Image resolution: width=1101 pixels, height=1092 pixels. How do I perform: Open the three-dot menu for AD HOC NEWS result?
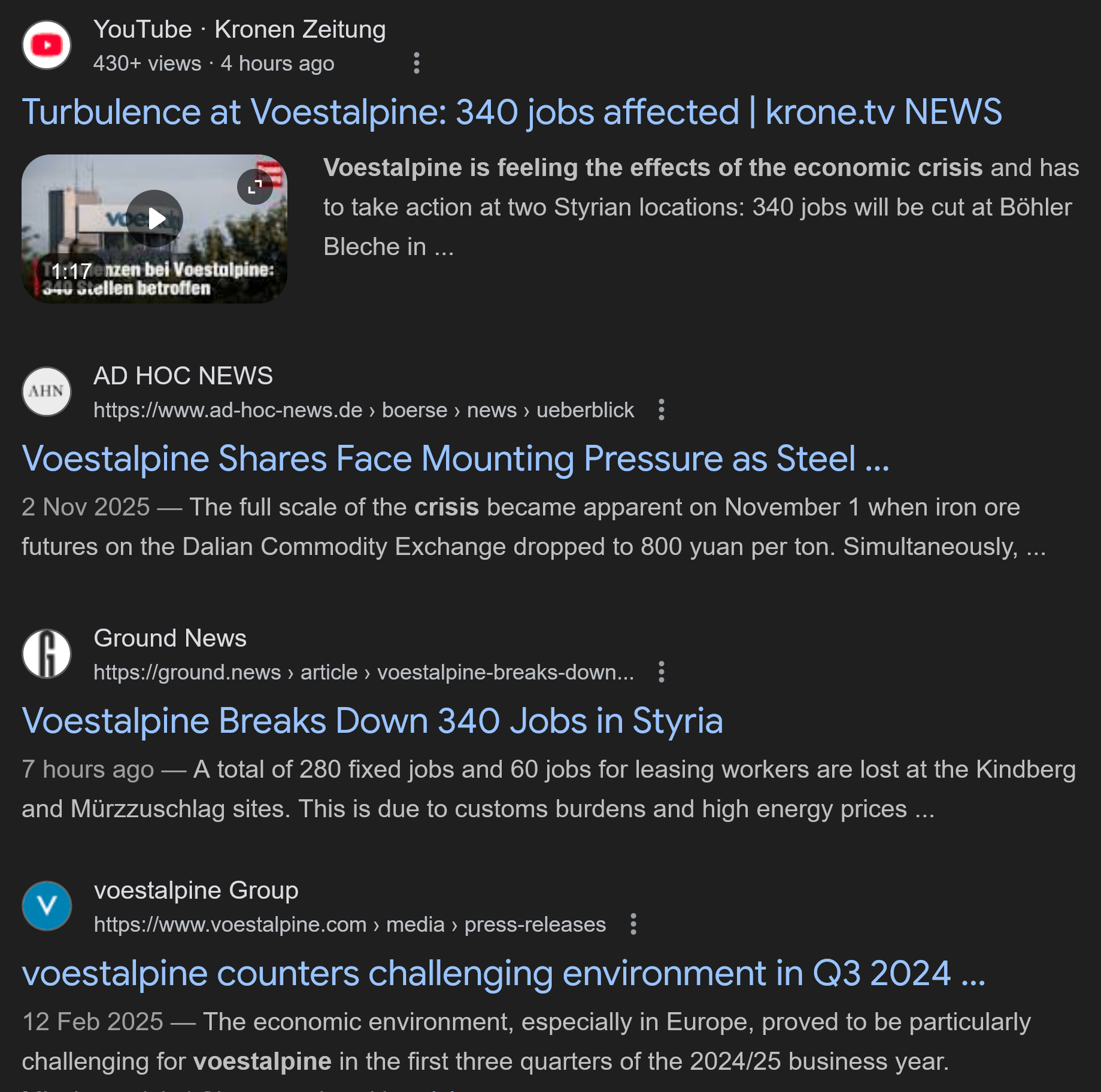pos(662,409)
